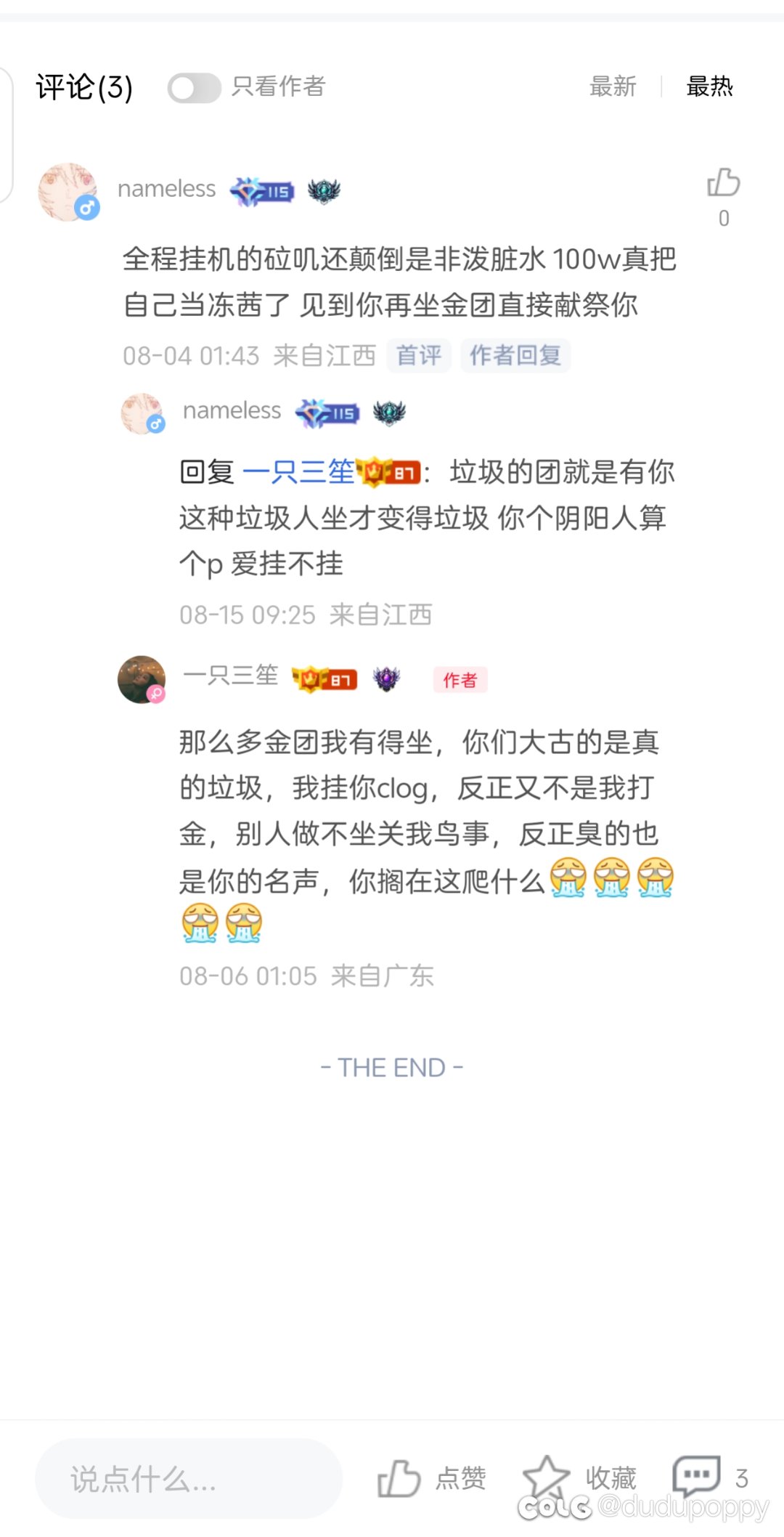The width and height of the screenshot is (784, 1537).
Task: Like nameless's first comment
Action: click(x=723, y=183)
